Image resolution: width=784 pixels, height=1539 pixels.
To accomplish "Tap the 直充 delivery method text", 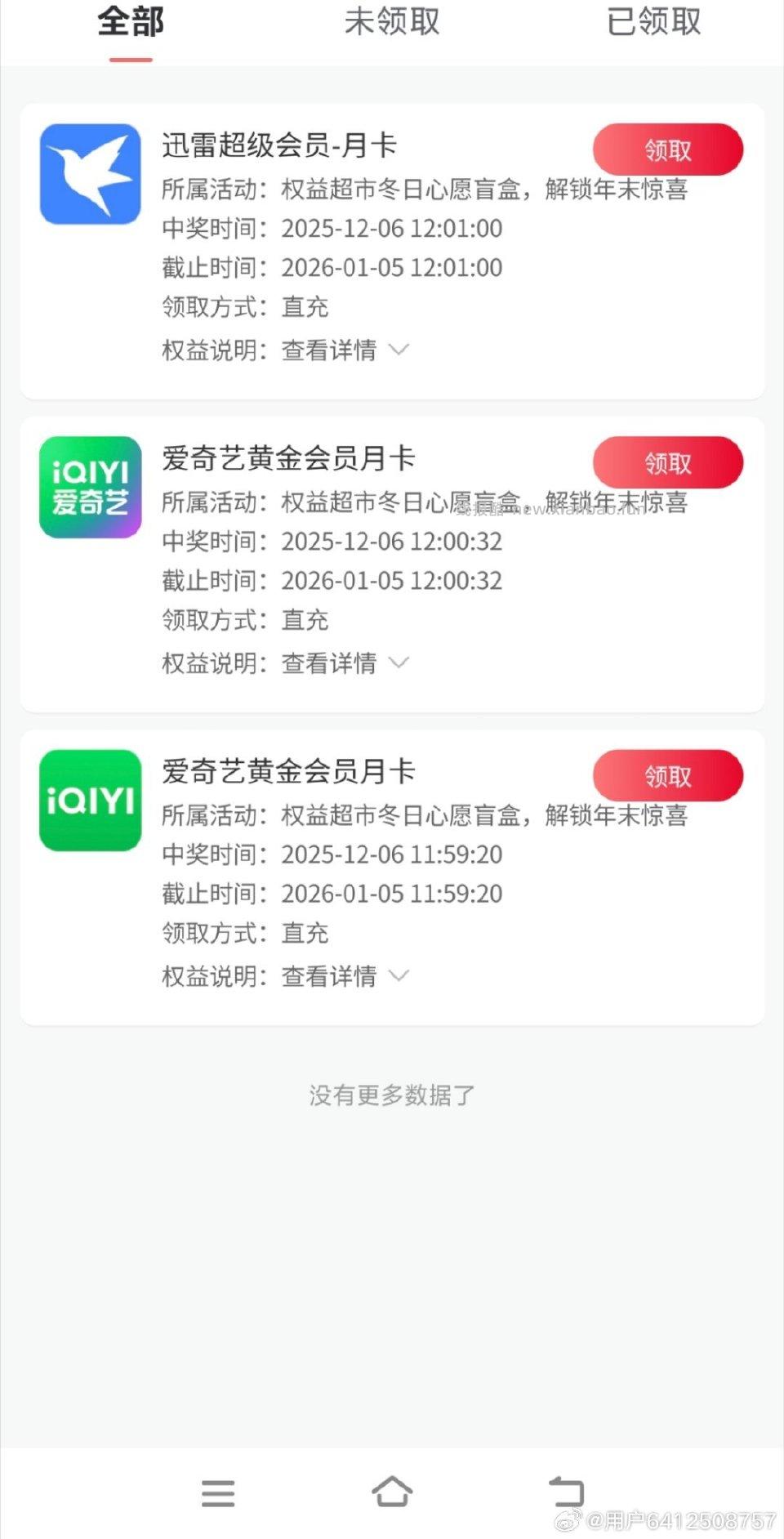I will [304, 307].
